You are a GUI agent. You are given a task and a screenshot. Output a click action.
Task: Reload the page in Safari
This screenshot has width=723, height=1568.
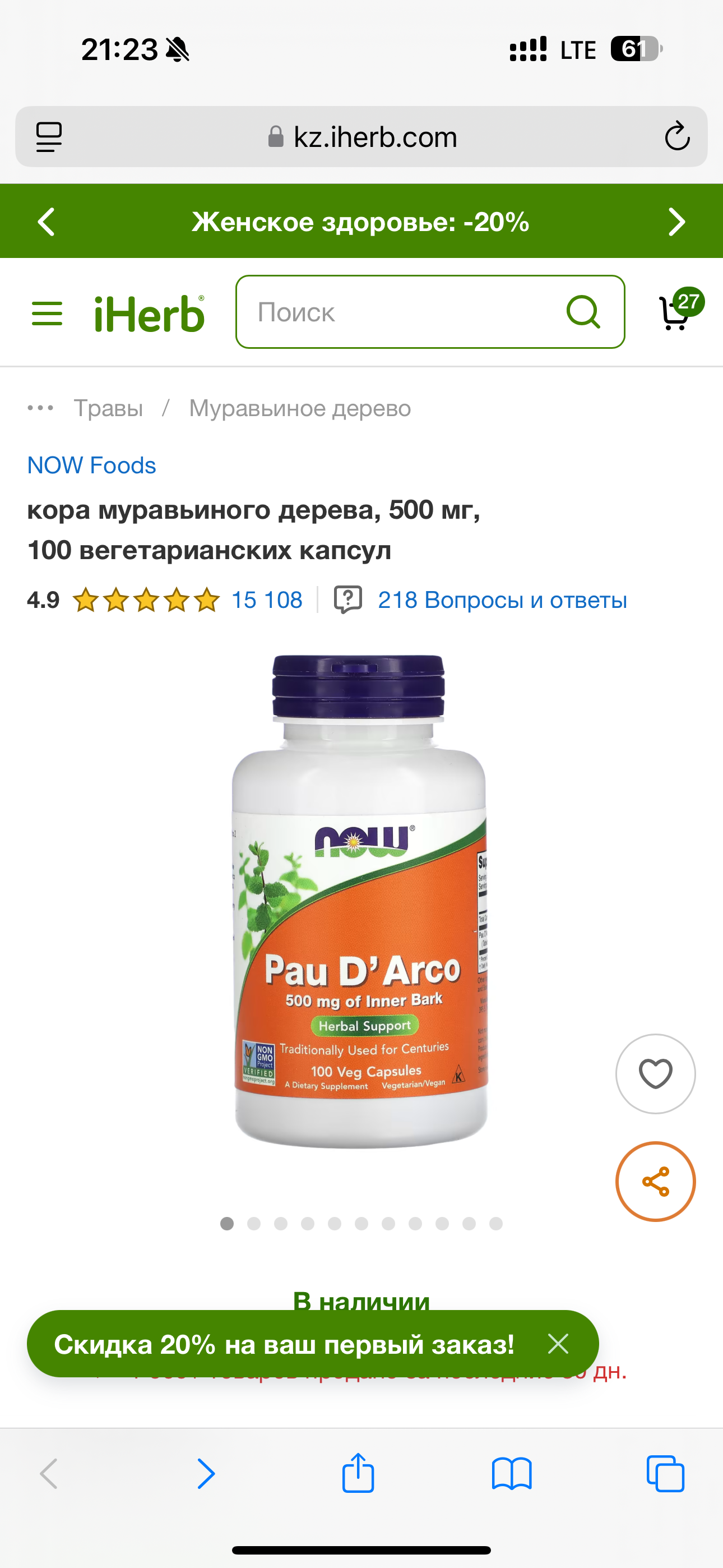tap(676, 136)
